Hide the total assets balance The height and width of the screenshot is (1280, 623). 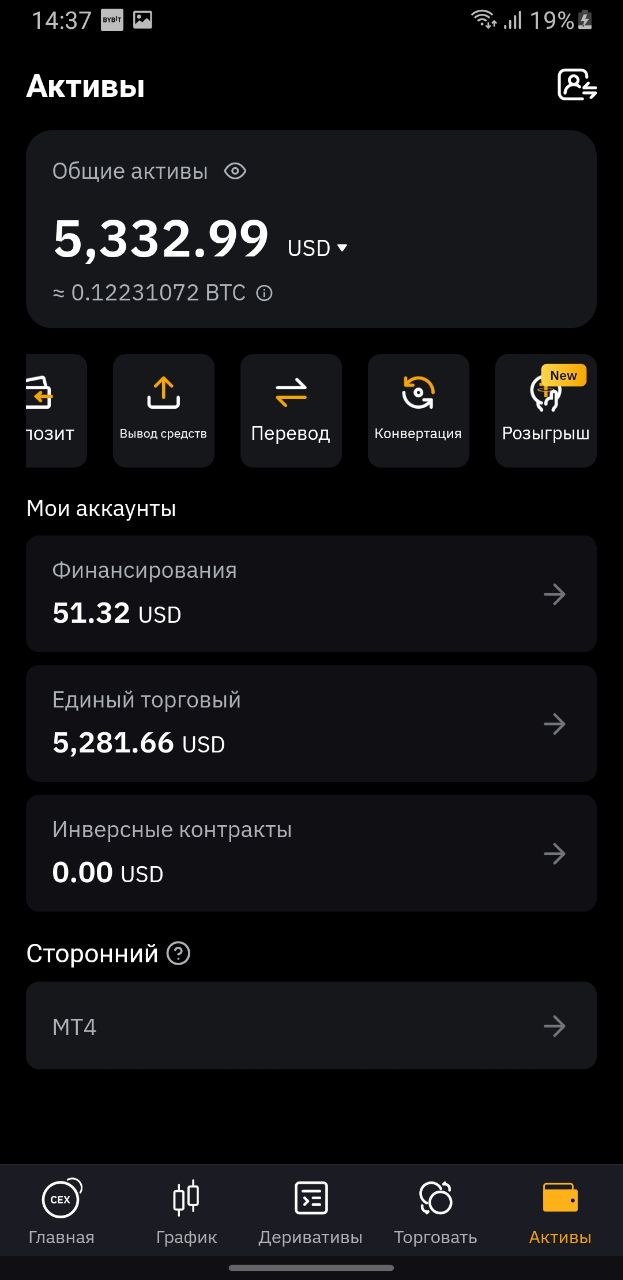[x=235, y=171]
